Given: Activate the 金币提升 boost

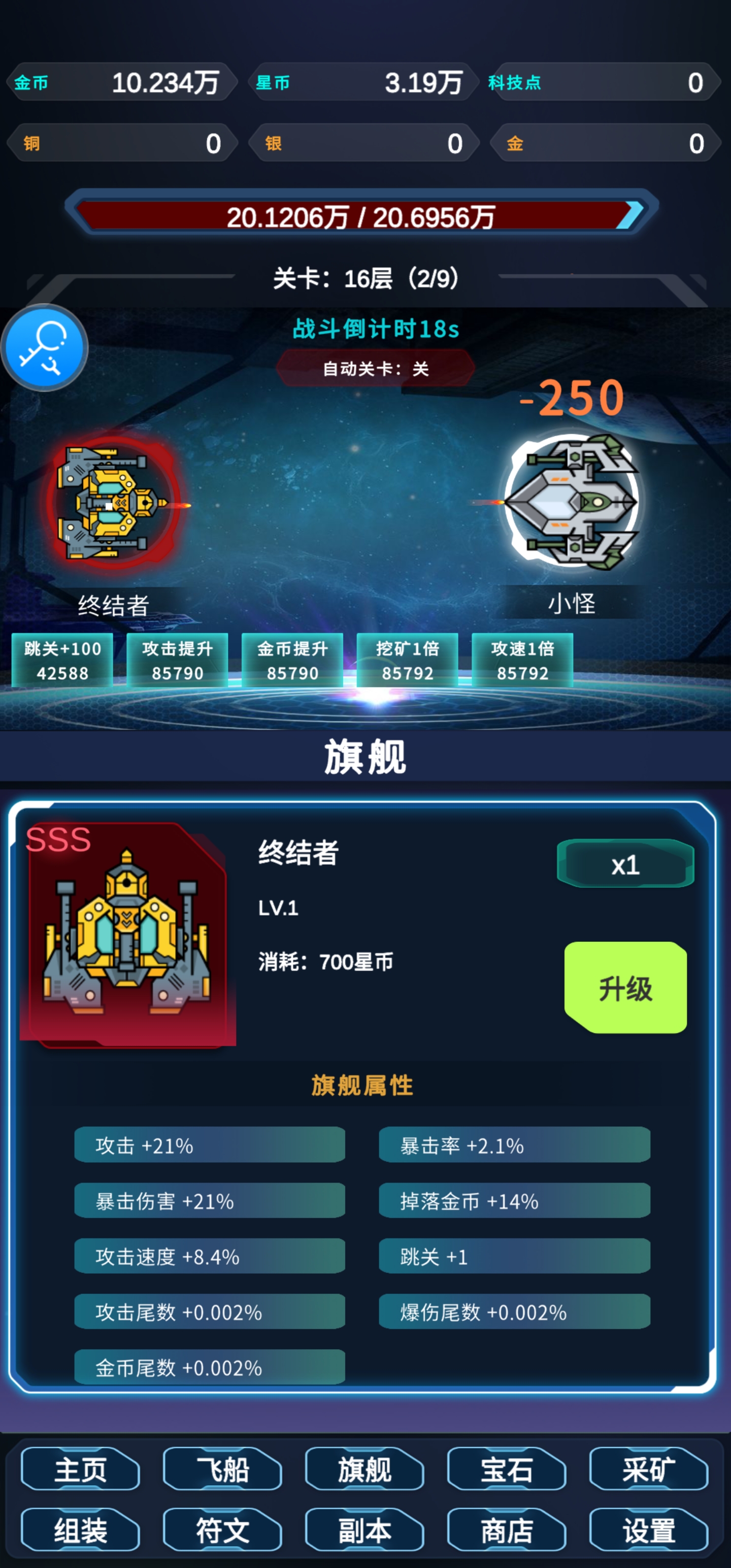Looking at the screenshot, I should point(292,661).
